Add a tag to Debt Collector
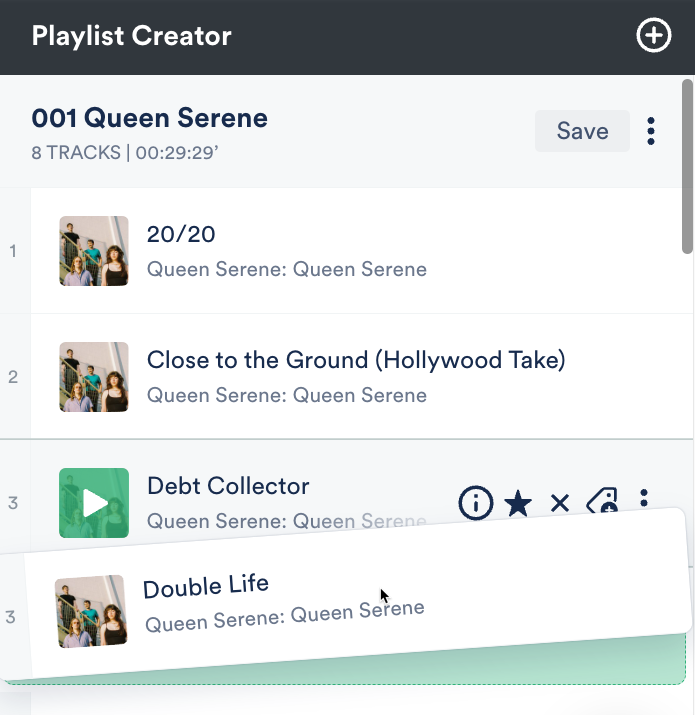The image size is (695, 715). click(x=602, y=499)
